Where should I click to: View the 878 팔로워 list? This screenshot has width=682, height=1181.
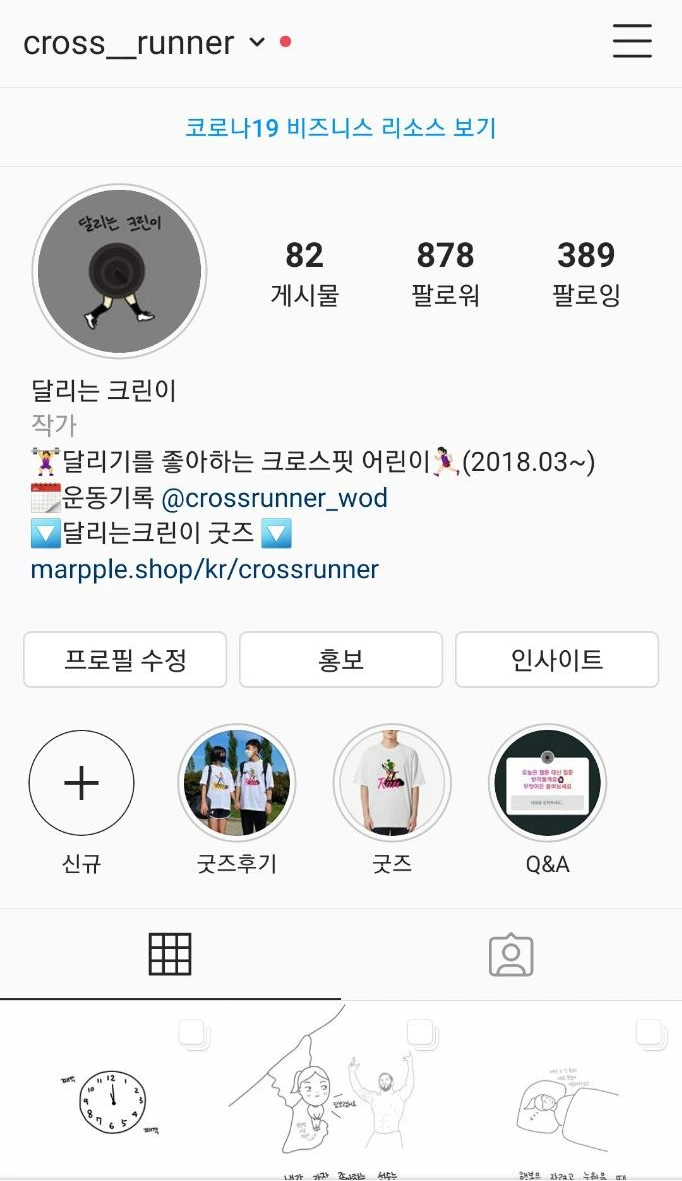coord(445,273)
